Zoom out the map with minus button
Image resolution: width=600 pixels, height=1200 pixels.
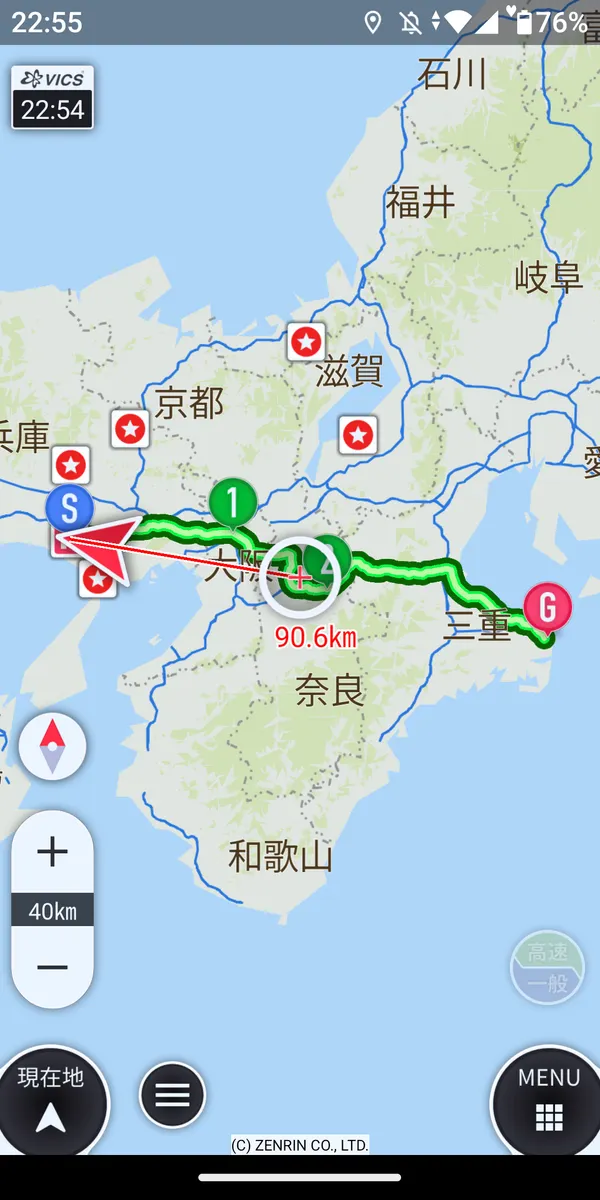tap(52, 967)
